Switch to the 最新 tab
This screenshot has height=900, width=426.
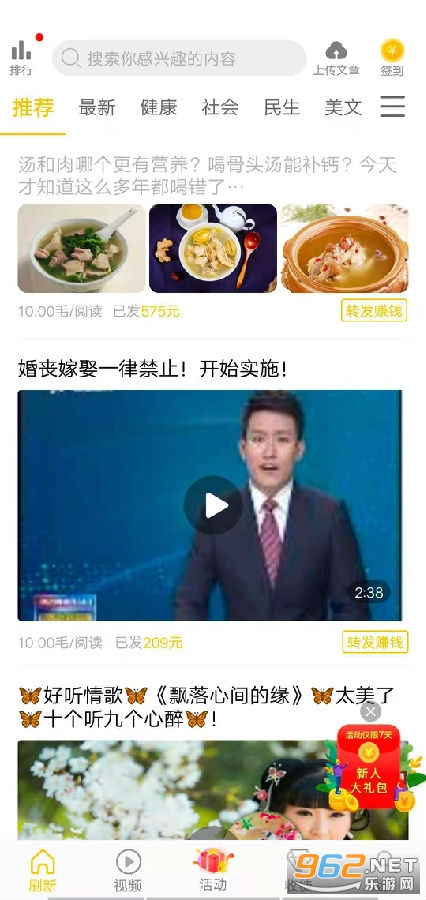(97, 107)
